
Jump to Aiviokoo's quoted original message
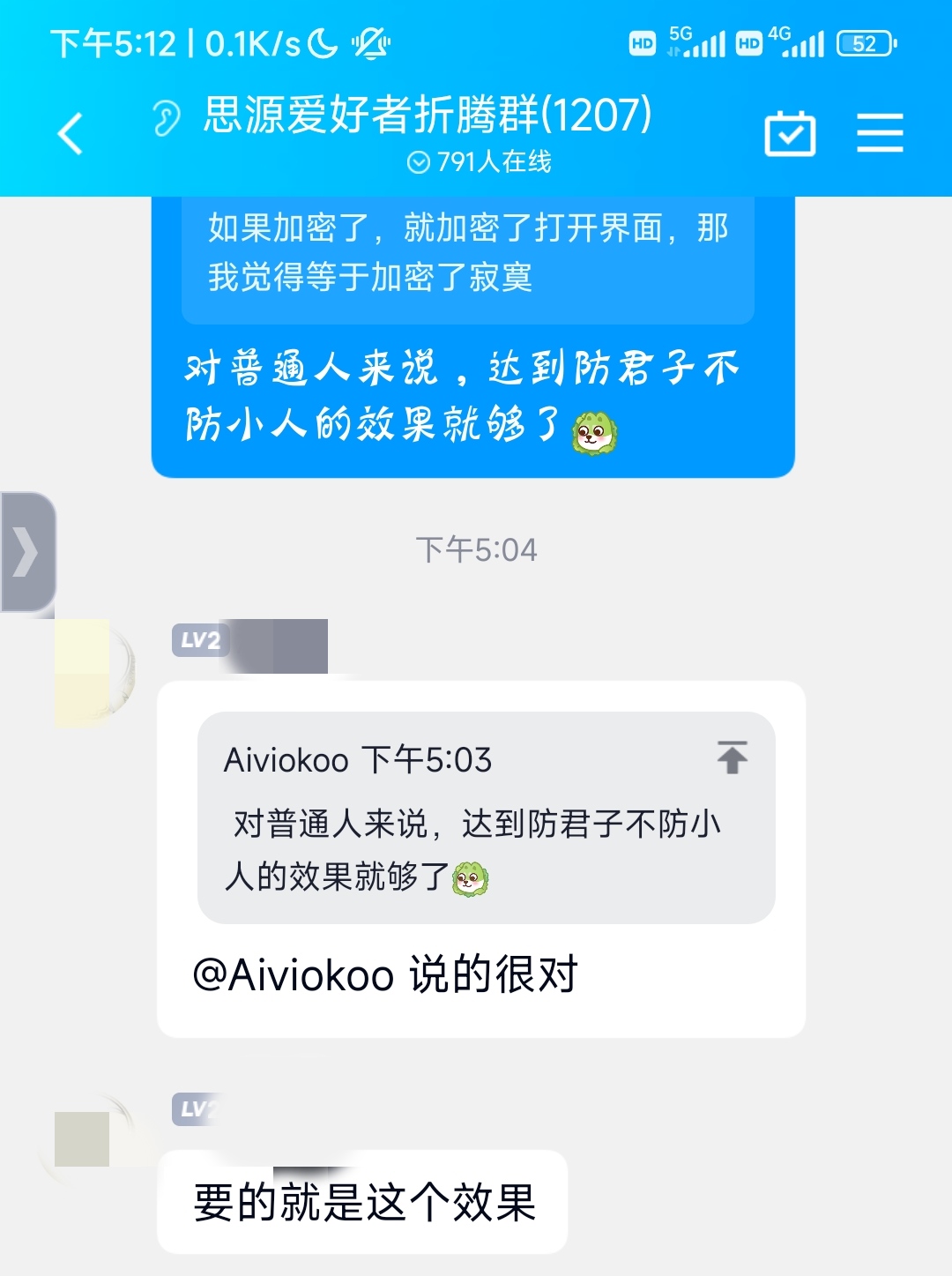pyautogui.click(x=732, y=757)
